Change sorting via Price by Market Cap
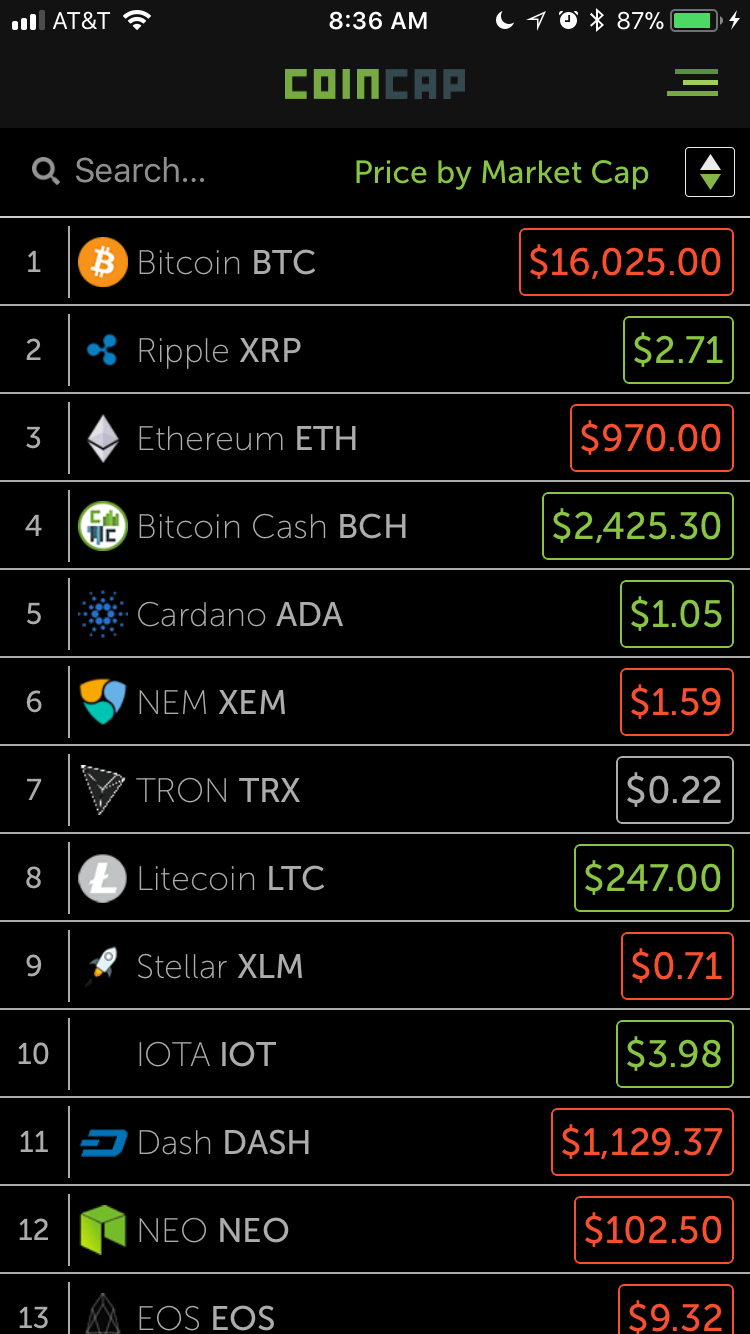750x1334 pixels. click(x=501, y=172)
